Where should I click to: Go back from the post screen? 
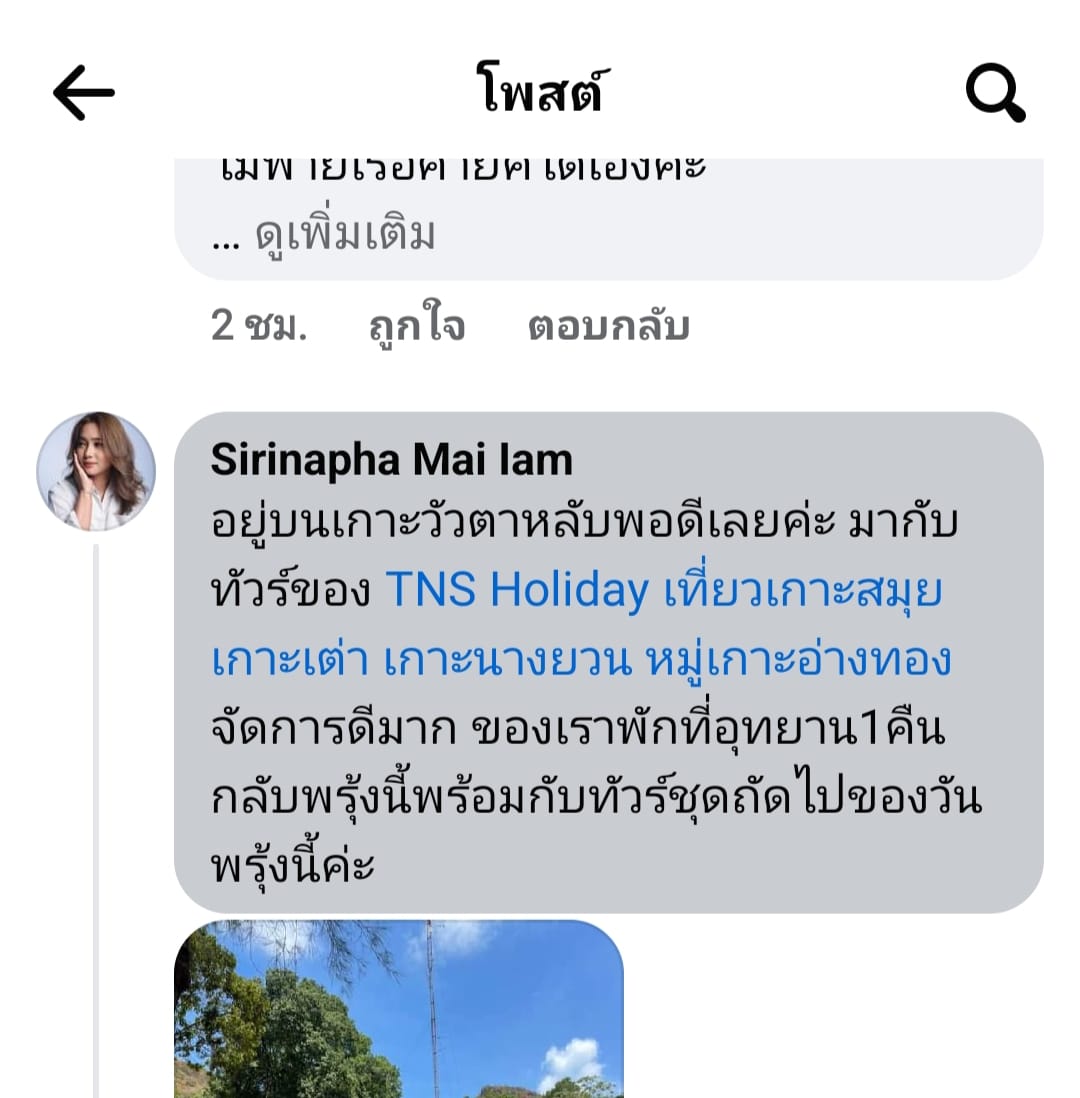[84, 93]
